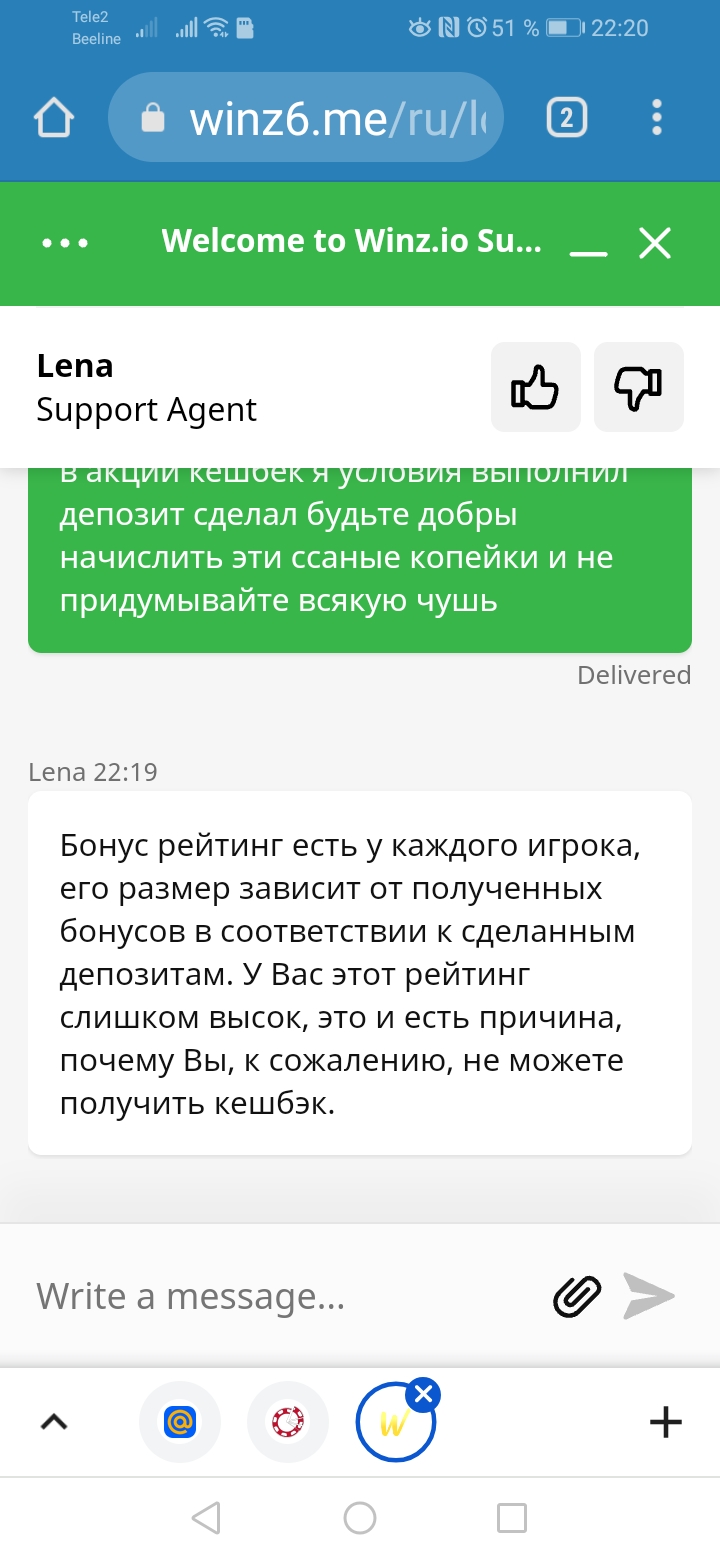Image resolution: width=720 pixels, height=1560 pixels.
Task: Close the current Winz tab
Action: [424, 1393]
